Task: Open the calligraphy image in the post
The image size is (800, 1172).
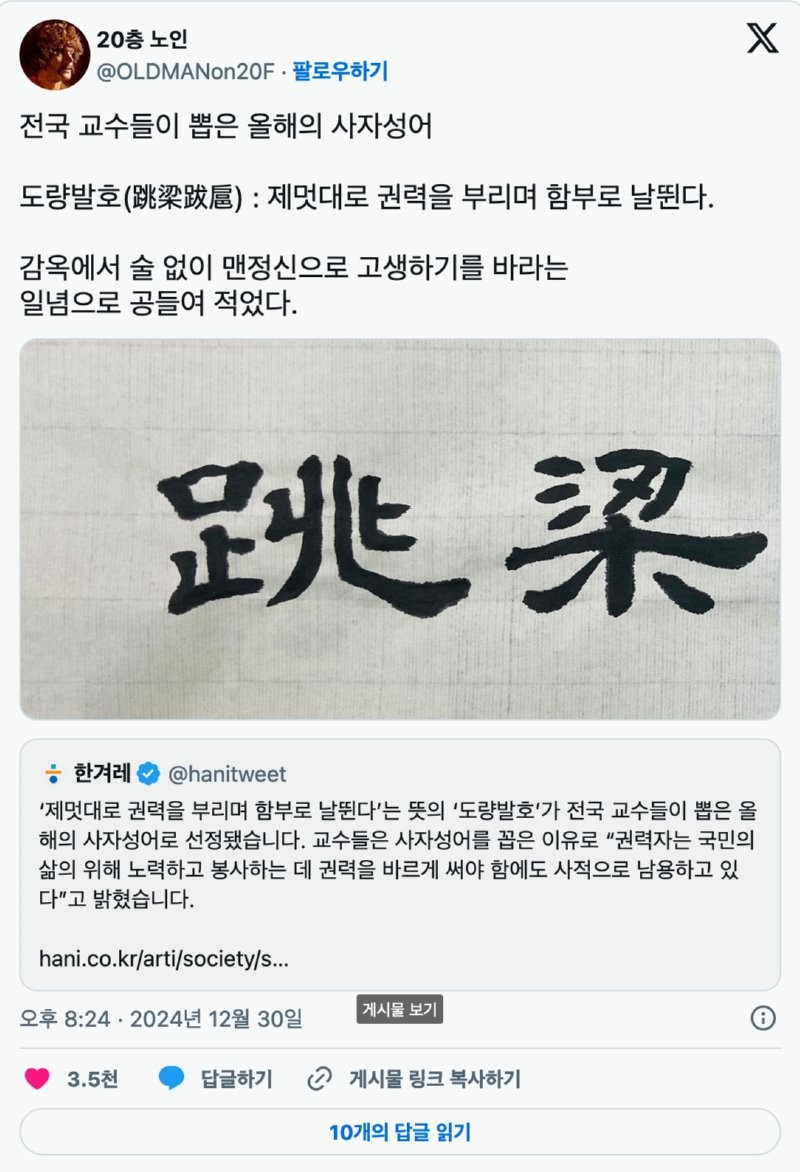Action: pos(400,529)
